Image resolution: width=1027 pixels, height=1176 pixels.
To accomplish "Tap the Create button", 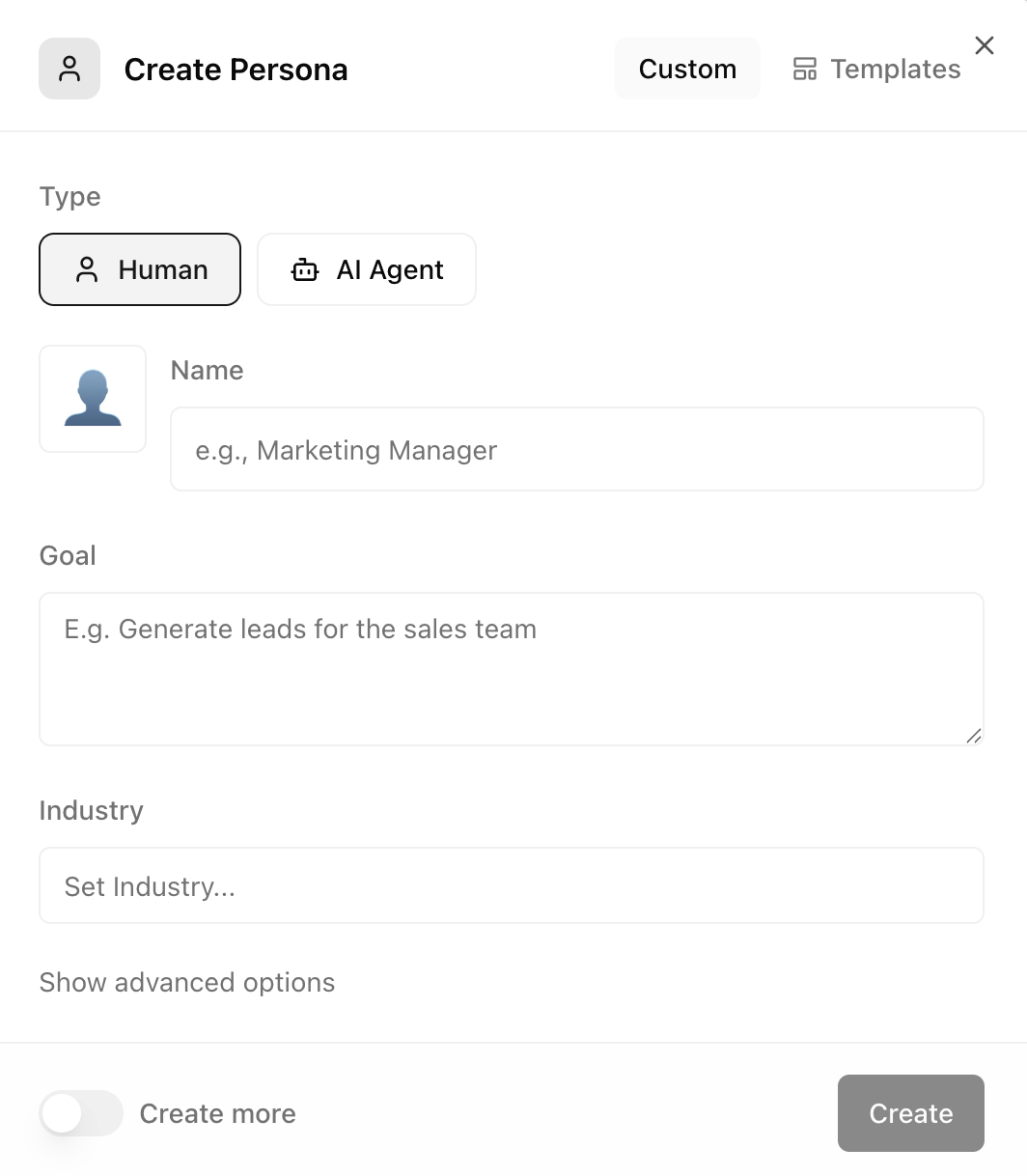I will coord(910,1113).
